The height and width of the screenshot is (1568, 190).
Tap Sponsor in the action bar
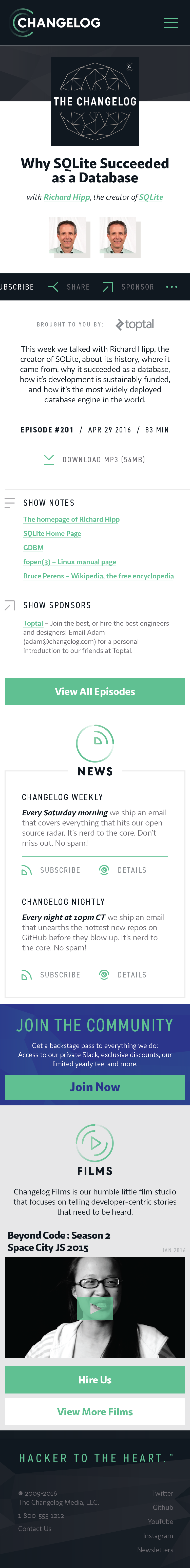click(128, 287)
